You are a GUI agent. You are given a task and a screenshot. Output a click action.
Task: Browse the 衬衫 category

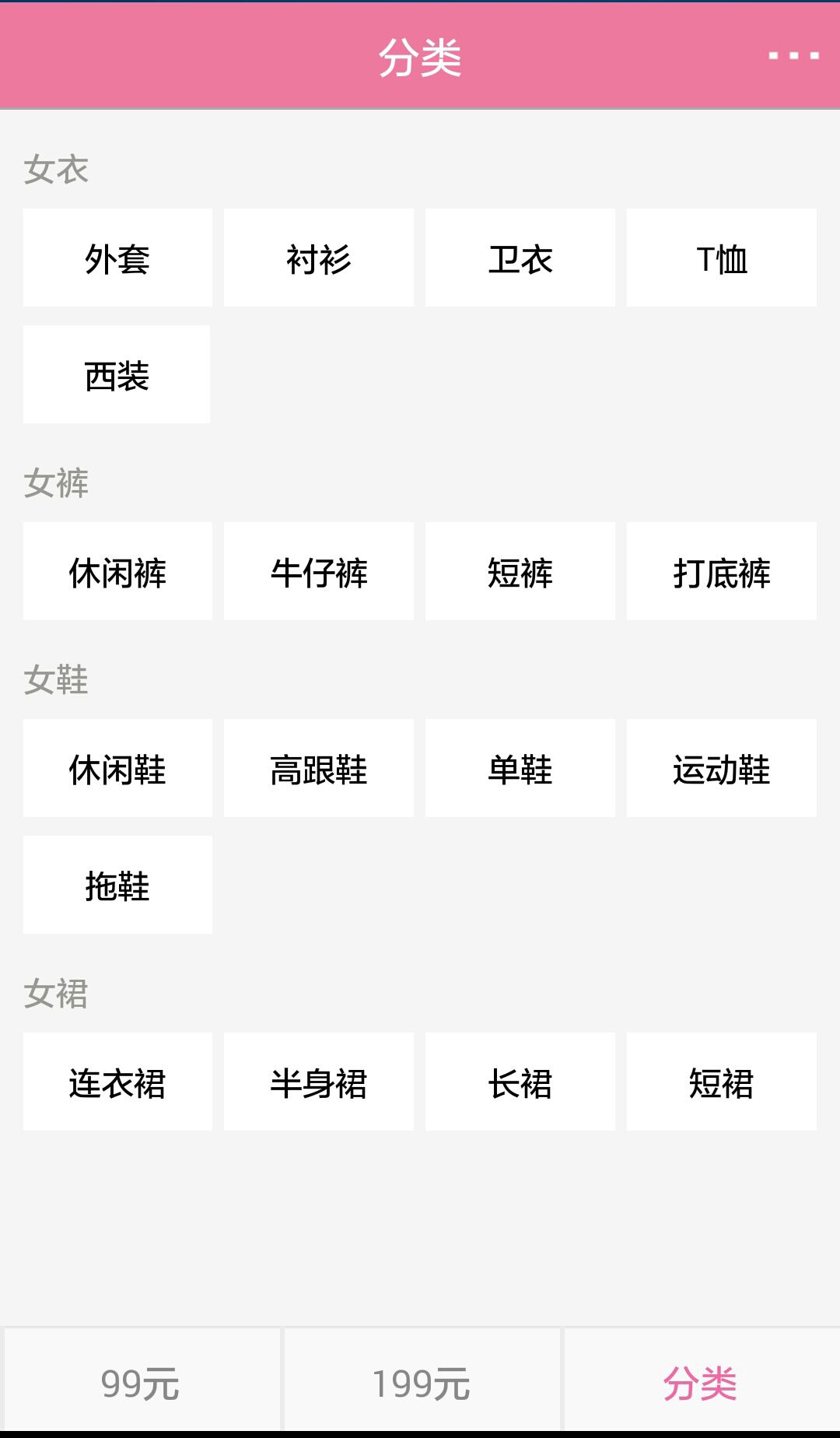click(319, 258)
